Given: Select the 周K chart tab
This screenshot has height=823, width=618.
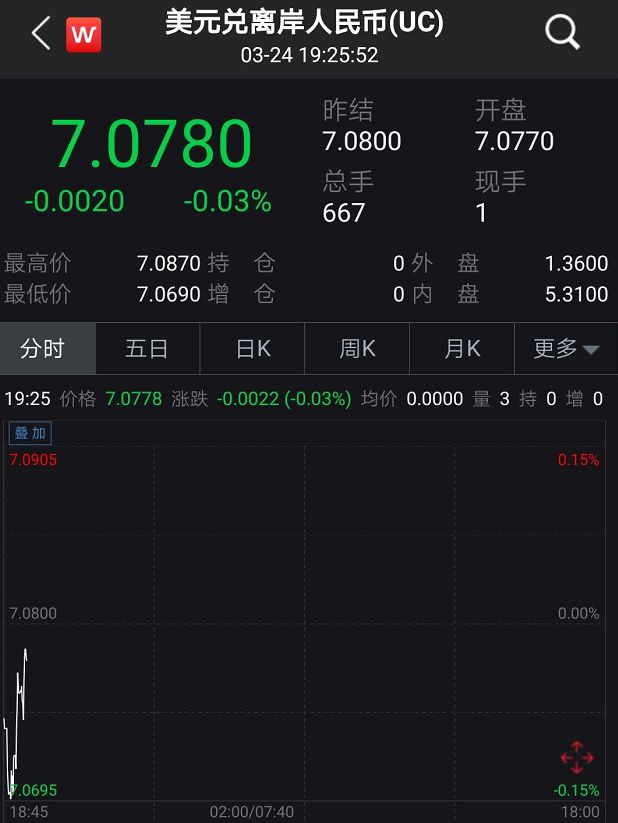Looking at the screenshot, I should [x=357, y=348].
